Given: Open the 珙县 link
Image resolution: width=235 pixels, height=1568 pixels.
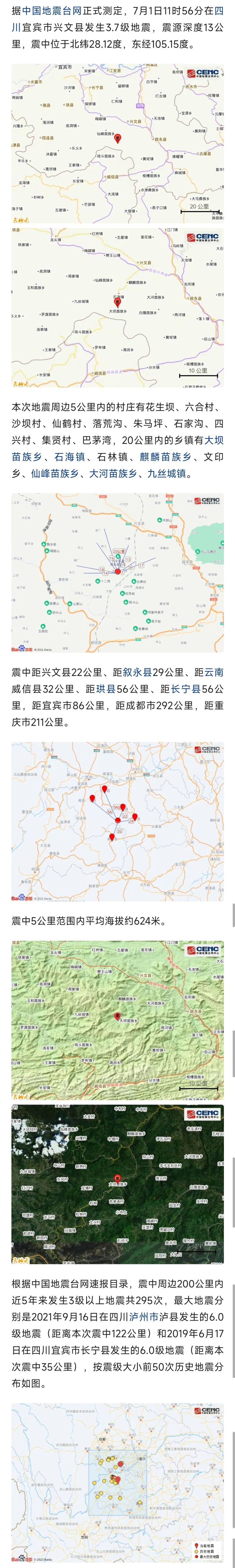Looking at the screenshot, I should (107, 688).
